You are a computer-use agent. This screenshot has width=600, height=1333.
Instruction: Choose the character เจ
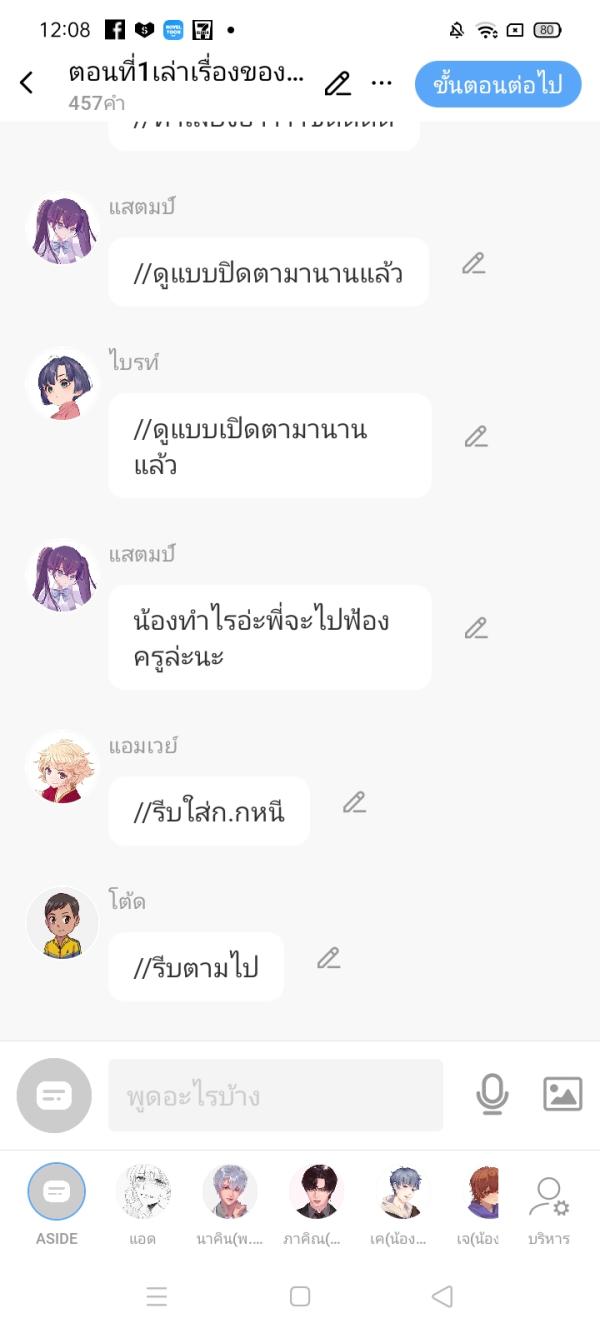482,1192
